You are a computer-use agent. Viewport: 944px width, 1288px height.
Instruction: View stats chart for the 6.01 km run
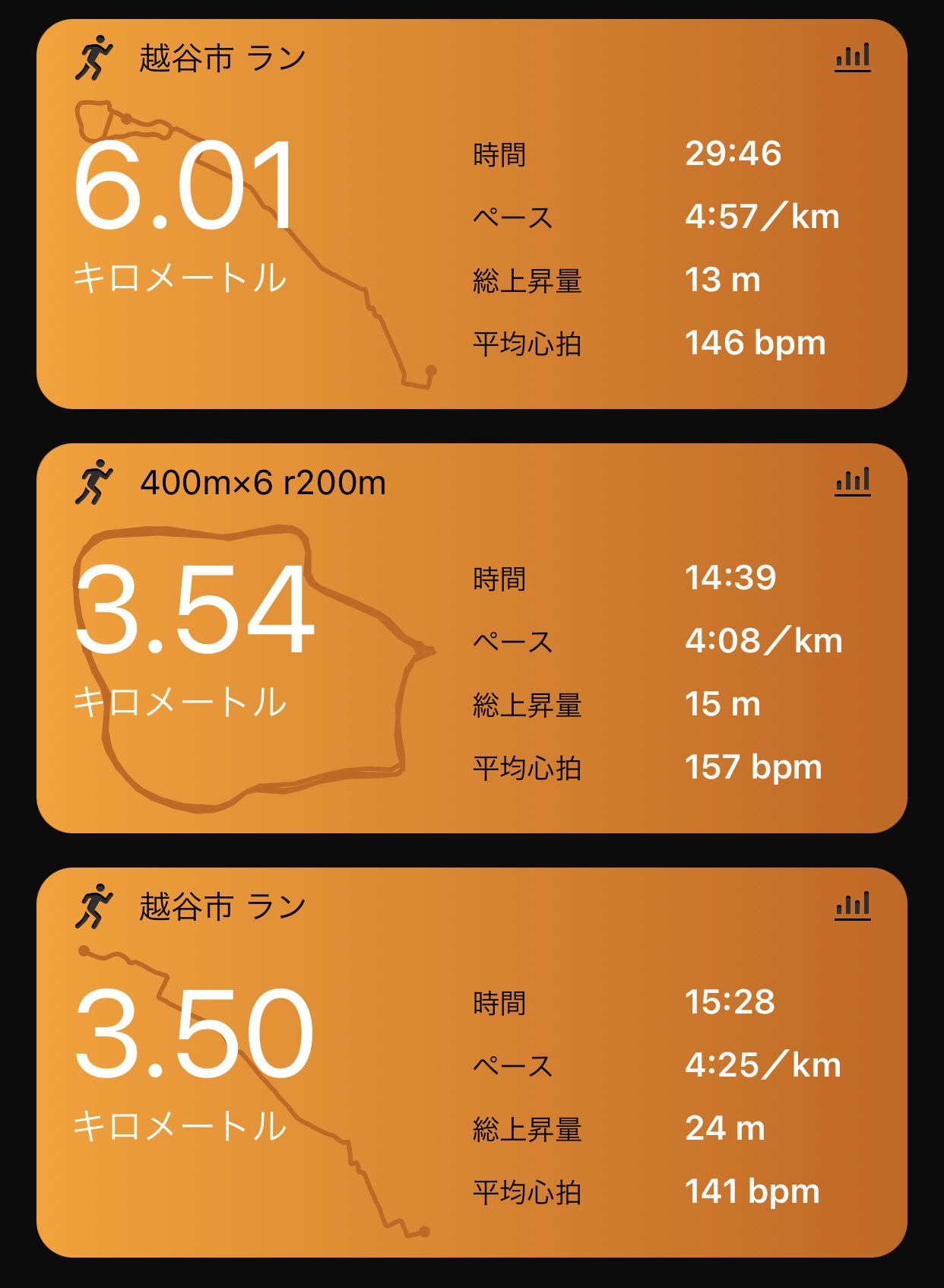pos(852,58)
